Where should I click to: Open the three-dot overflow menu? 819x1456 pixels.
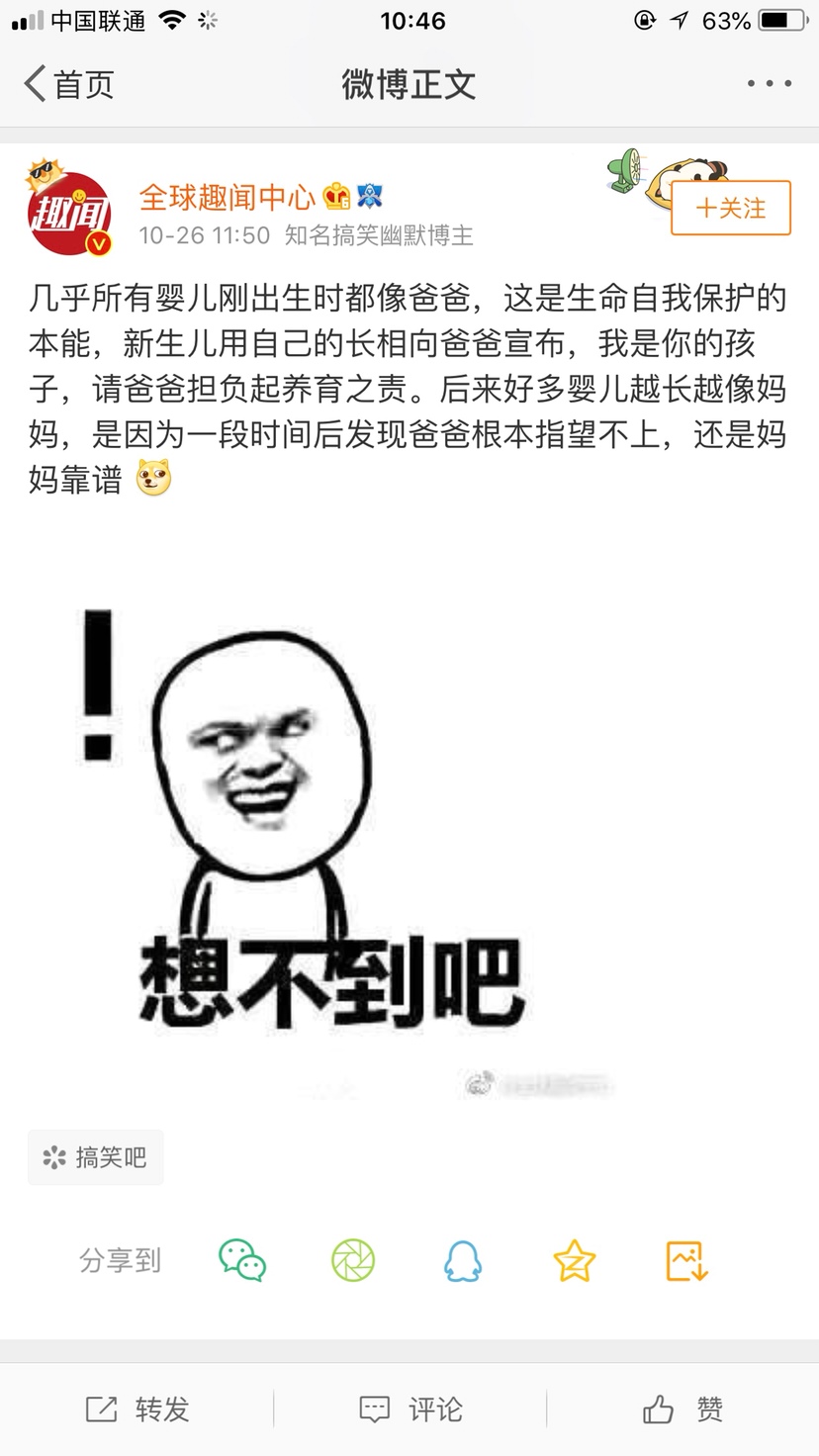[769, 84]
